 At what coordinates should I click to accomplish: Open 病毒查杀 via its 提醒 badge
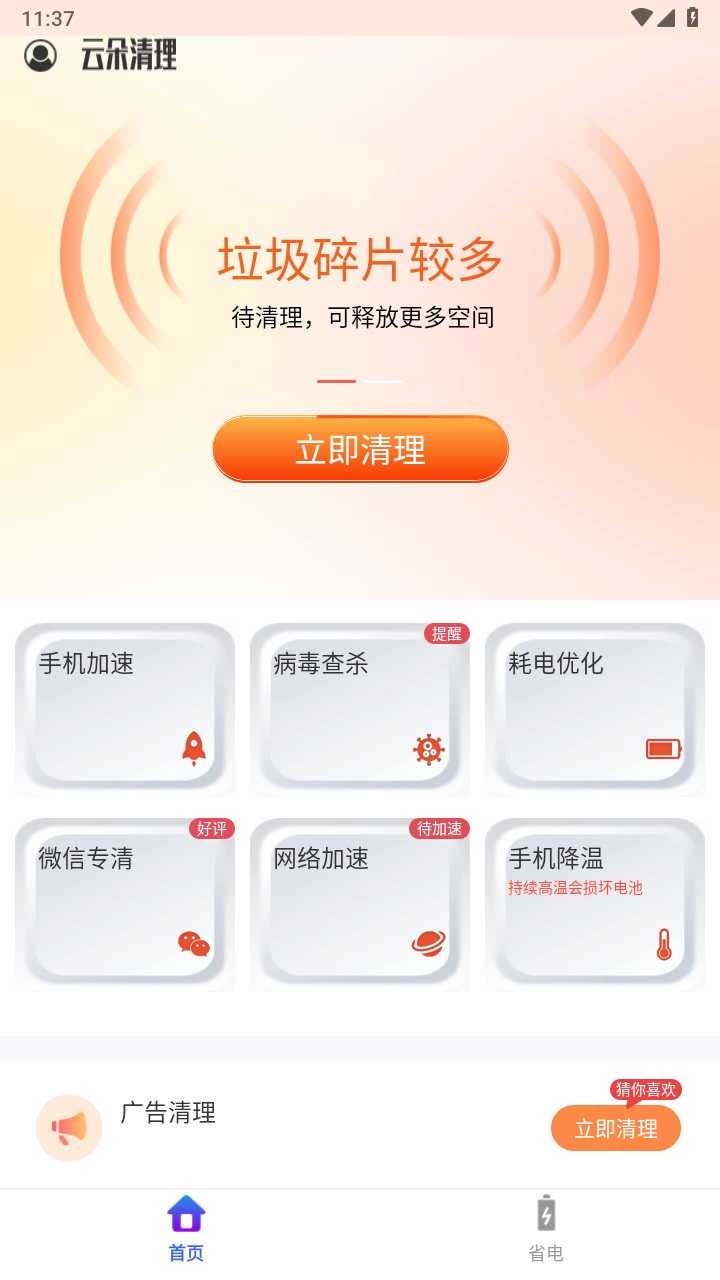(x=446, y=634)
